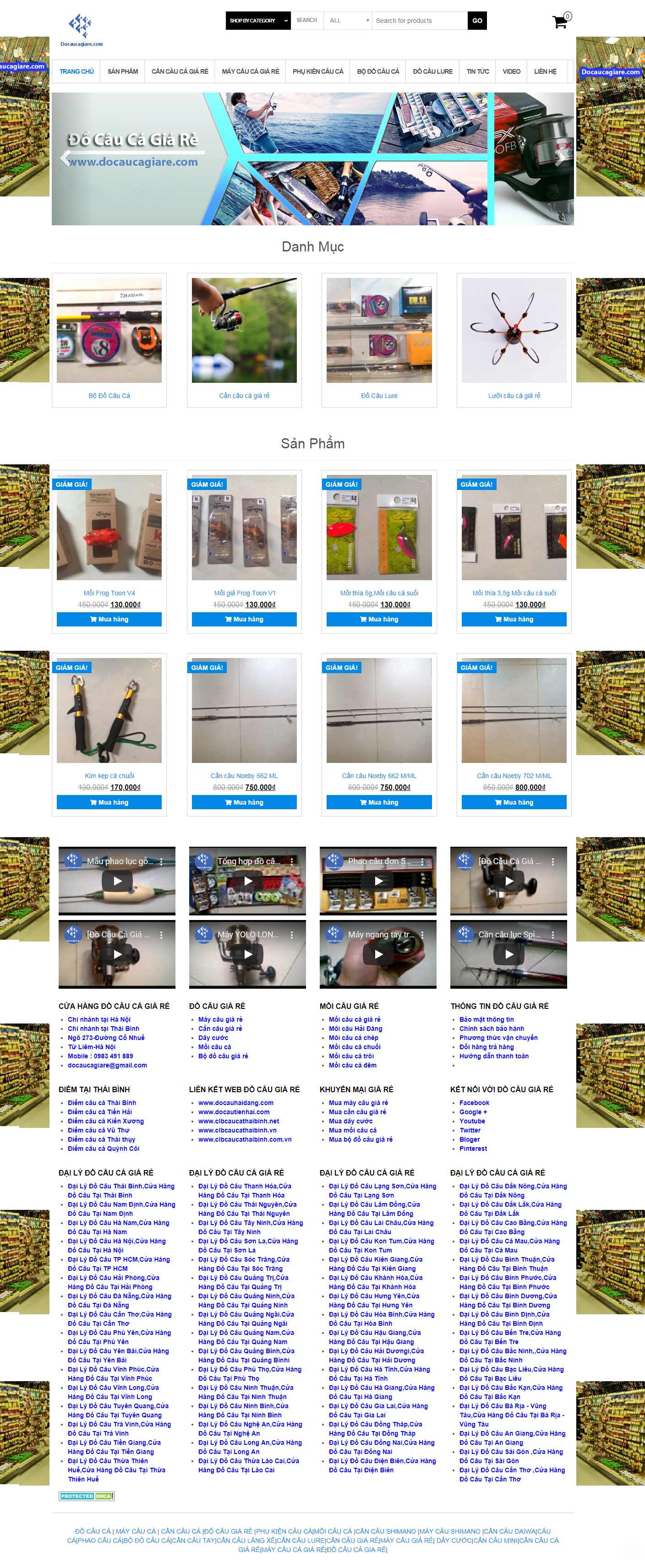645x1568 pixels.
Task: Open the www.docauhaidang.com link
Action: (236, 1102)
